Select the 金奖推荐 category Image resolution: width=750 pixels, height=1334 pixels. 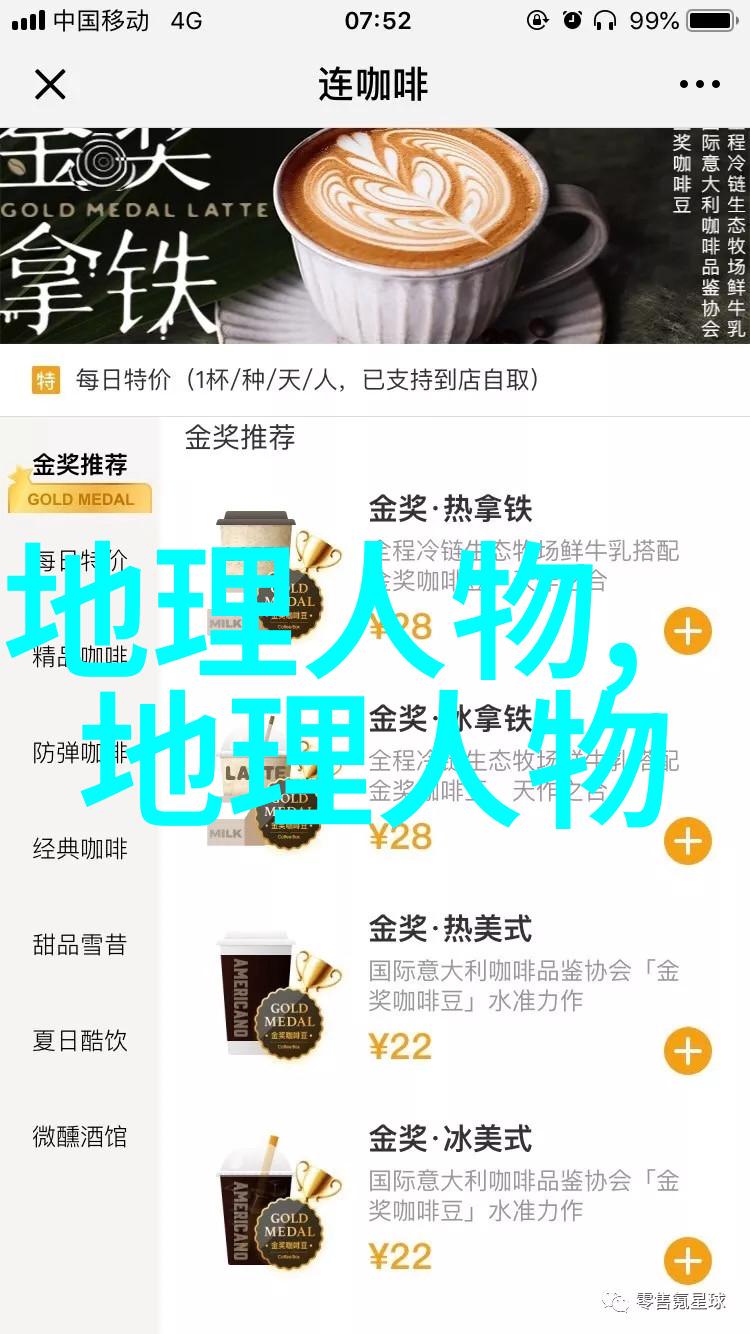pyautogui.click(x=80, y=465)
